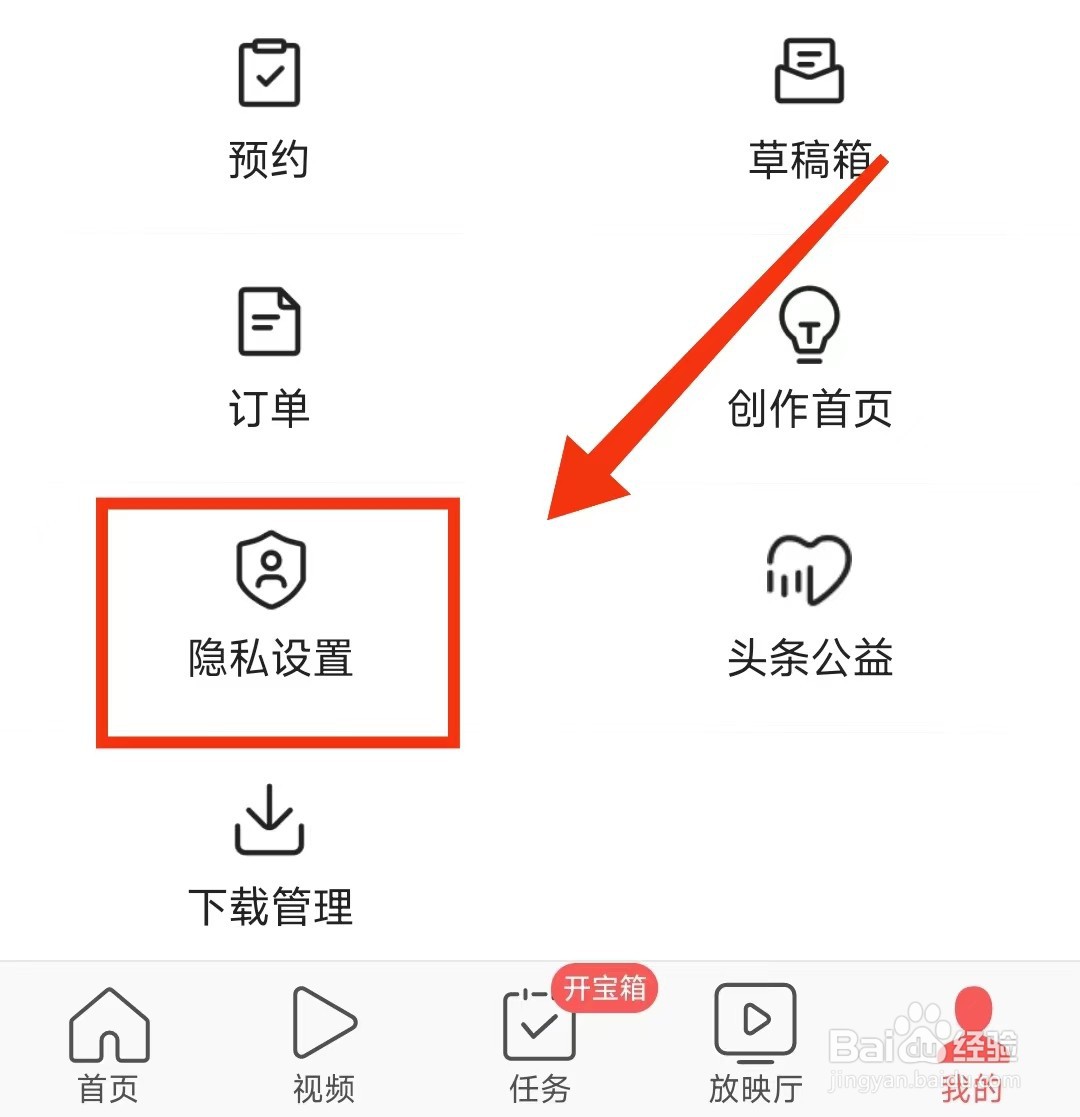Screen dimensions: 1080x1117
Task: Open the 草稿箱 drafts icon
Action: tap(810, 72)
